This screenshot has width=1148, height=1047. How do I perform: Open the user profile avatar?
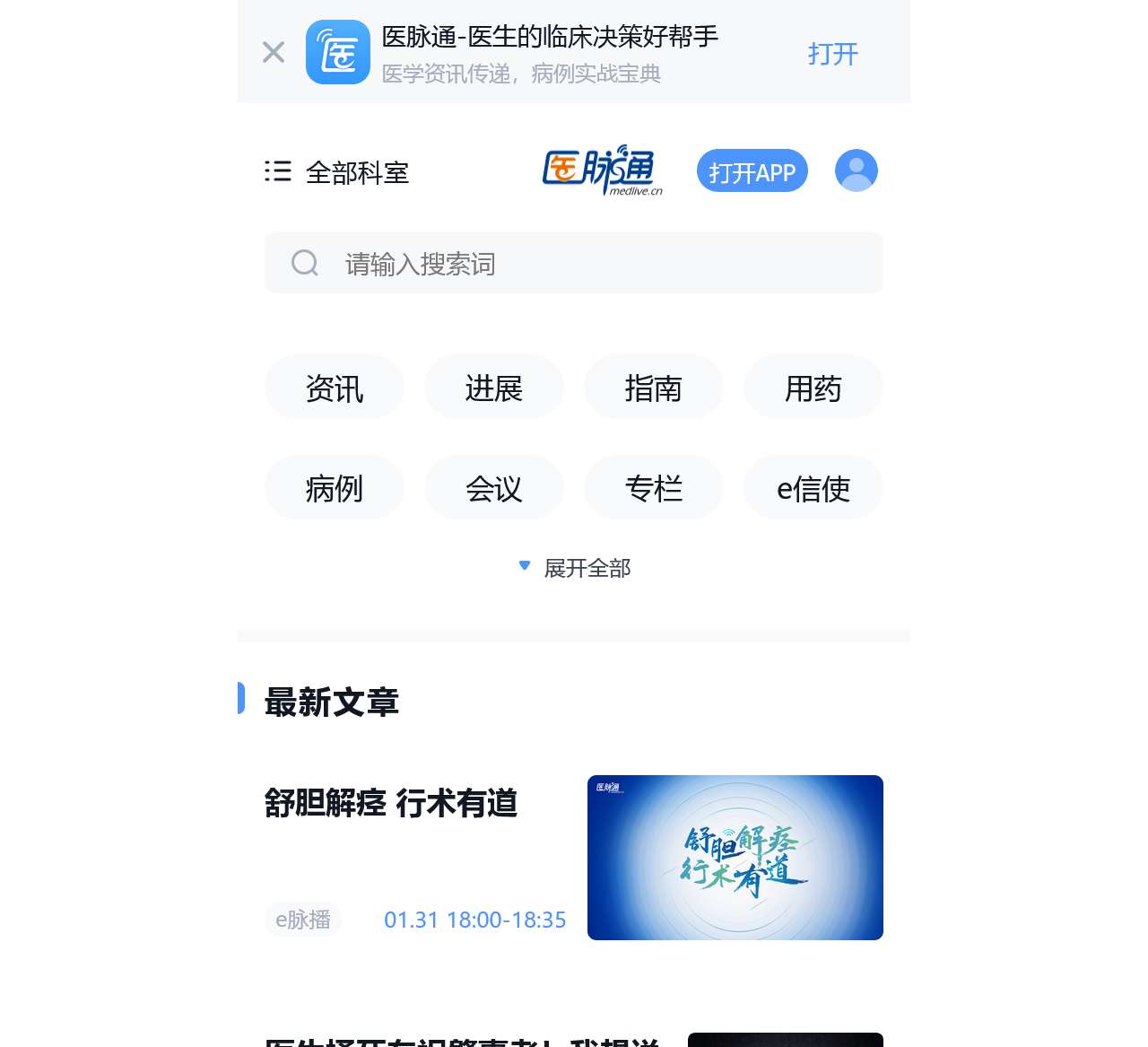[856, 170]
